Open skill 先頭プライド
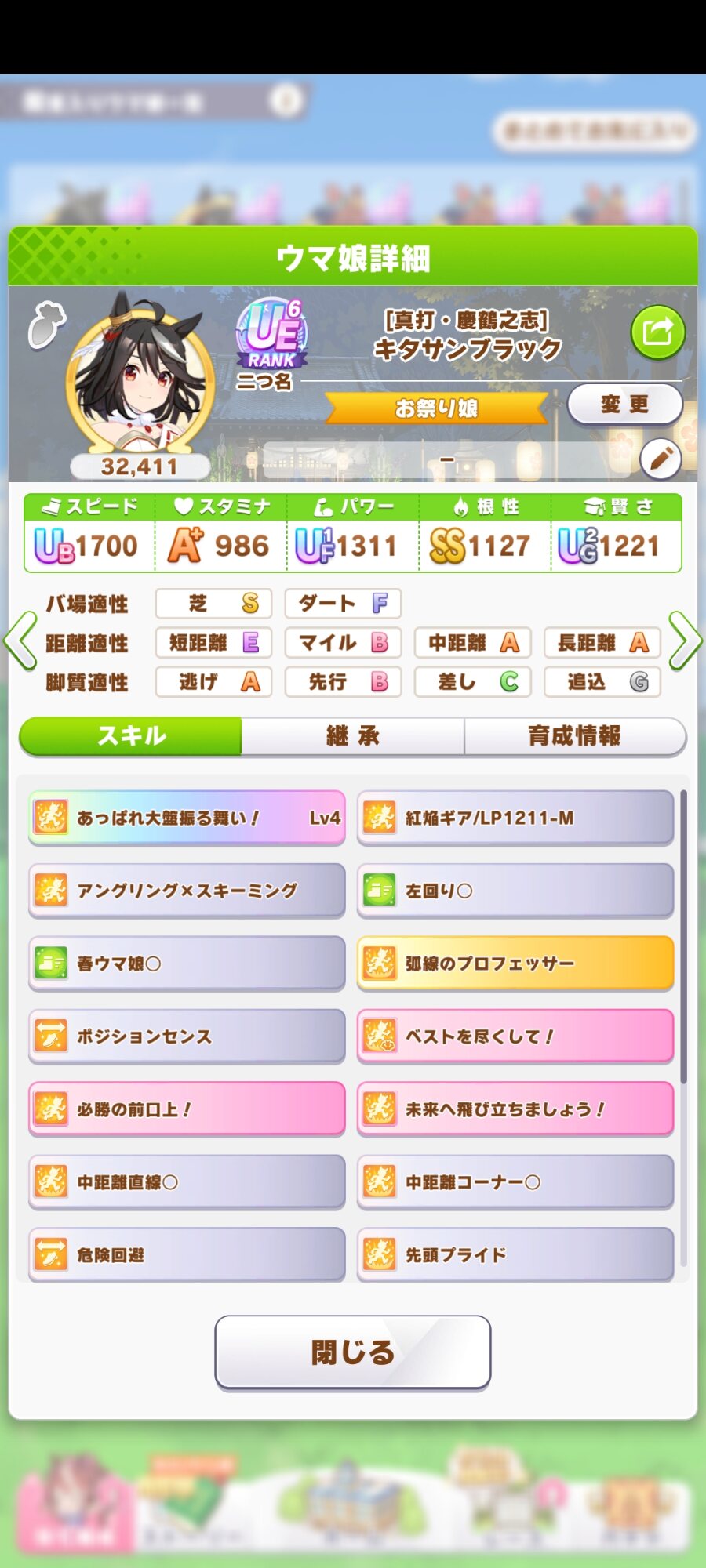Screen dimensions: 706x1568 coord(515,1254)
